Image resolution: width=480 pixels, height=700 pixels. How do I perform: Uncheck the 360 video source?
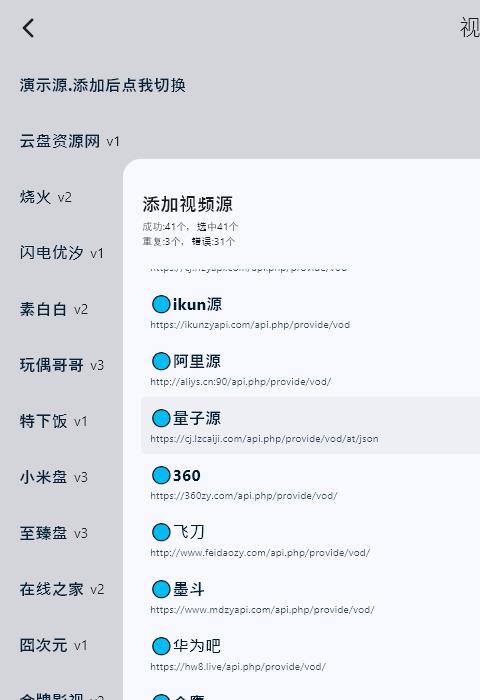pyautogui.click(x=161, y=475)
